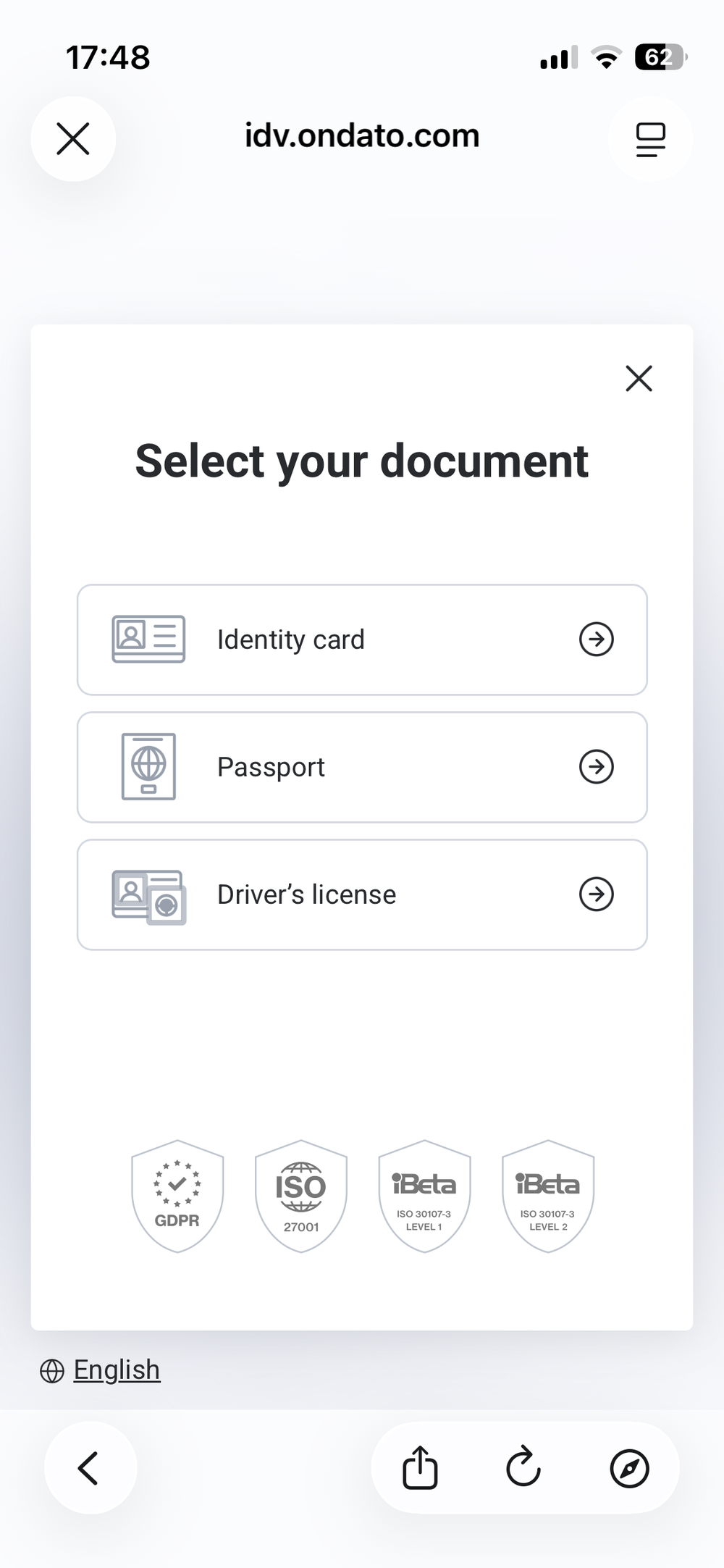Image resolution: width=724 pixels, height=1568 pixels.
Task: Proceed with Passport via its arrow
Action: 596,766
